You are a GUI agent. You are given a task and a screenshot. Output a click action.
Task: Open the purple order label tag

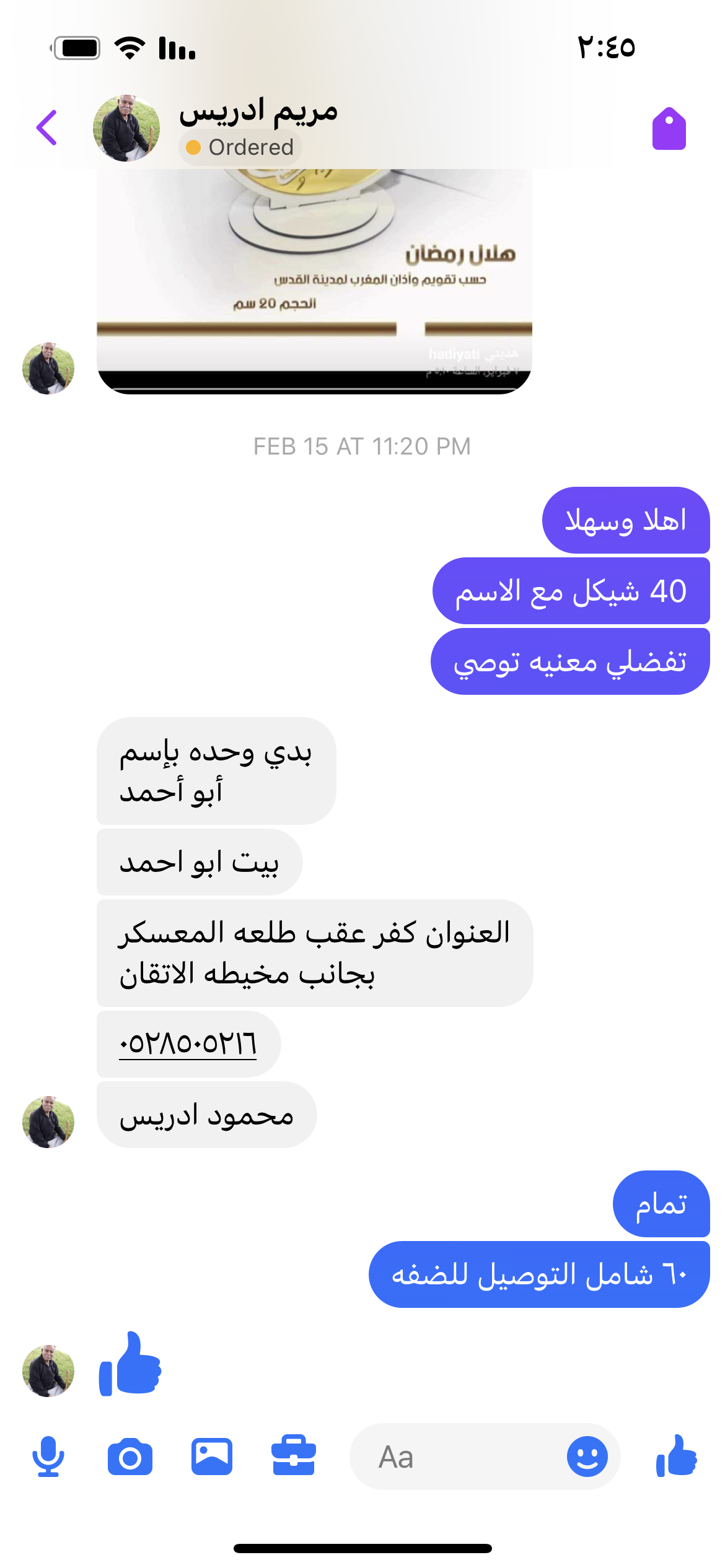point(669,129)
